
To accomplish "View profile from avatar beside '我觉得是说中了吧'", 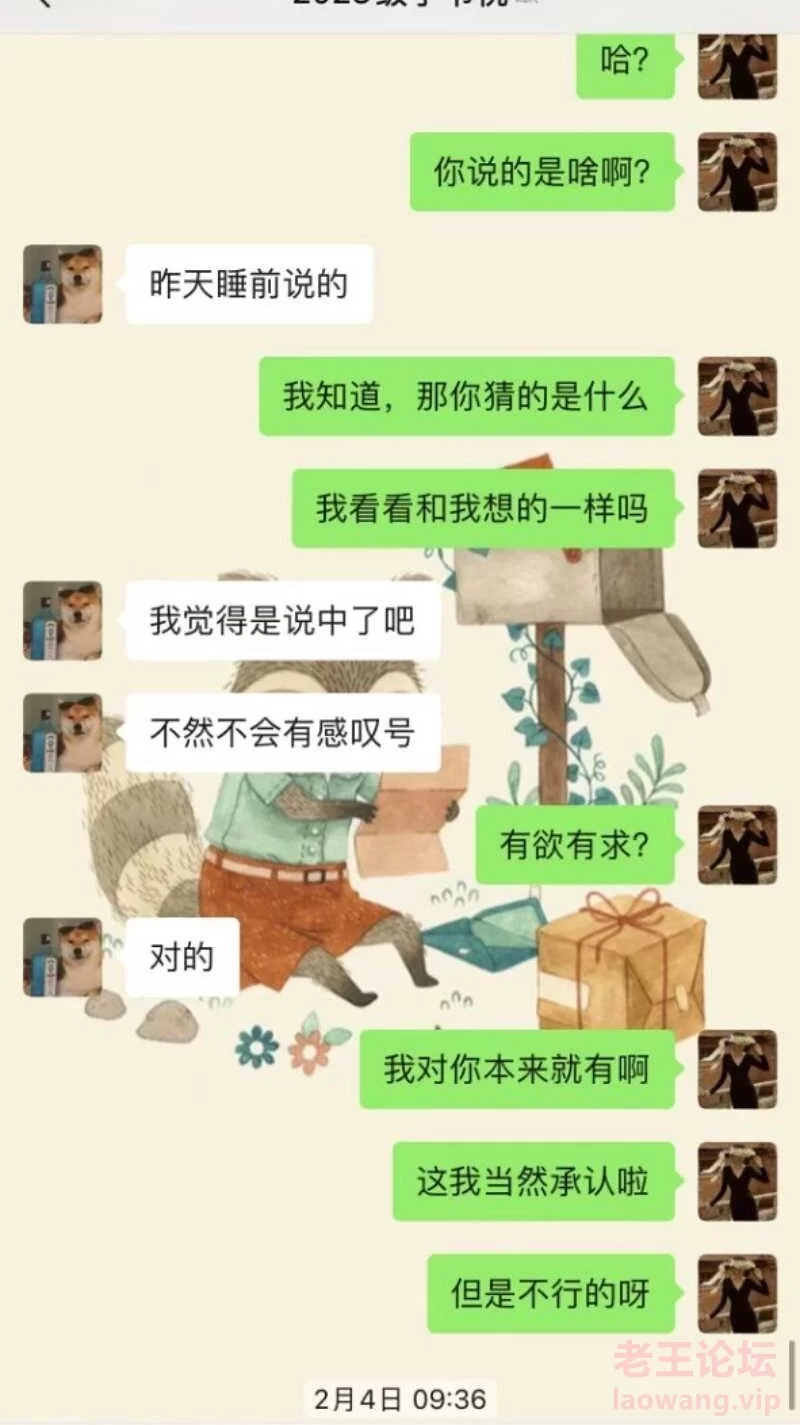I will pyautogui.click(x=63, y=621).
